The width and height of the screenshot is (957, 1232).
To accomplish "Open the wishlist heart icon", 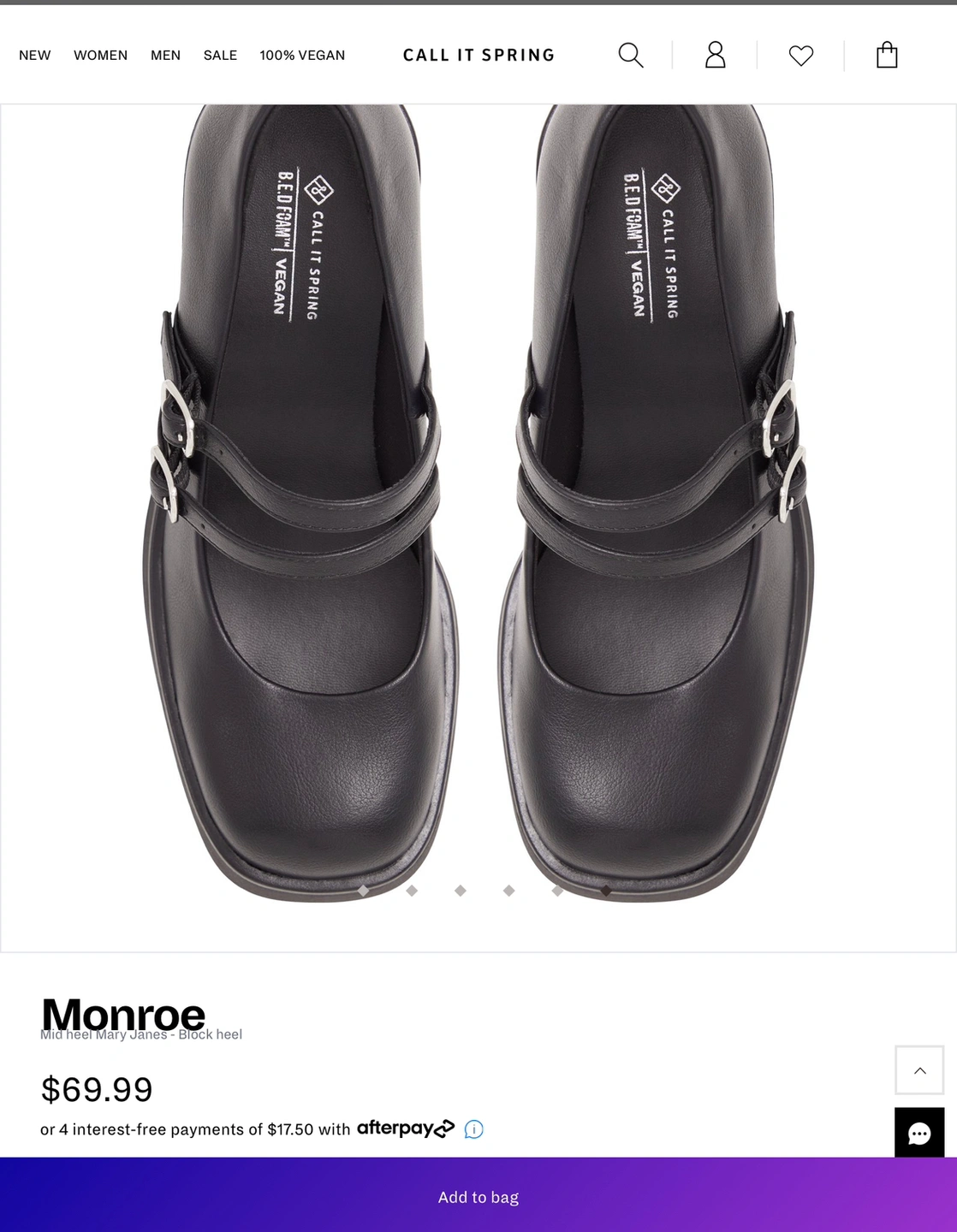I will 800,56.
